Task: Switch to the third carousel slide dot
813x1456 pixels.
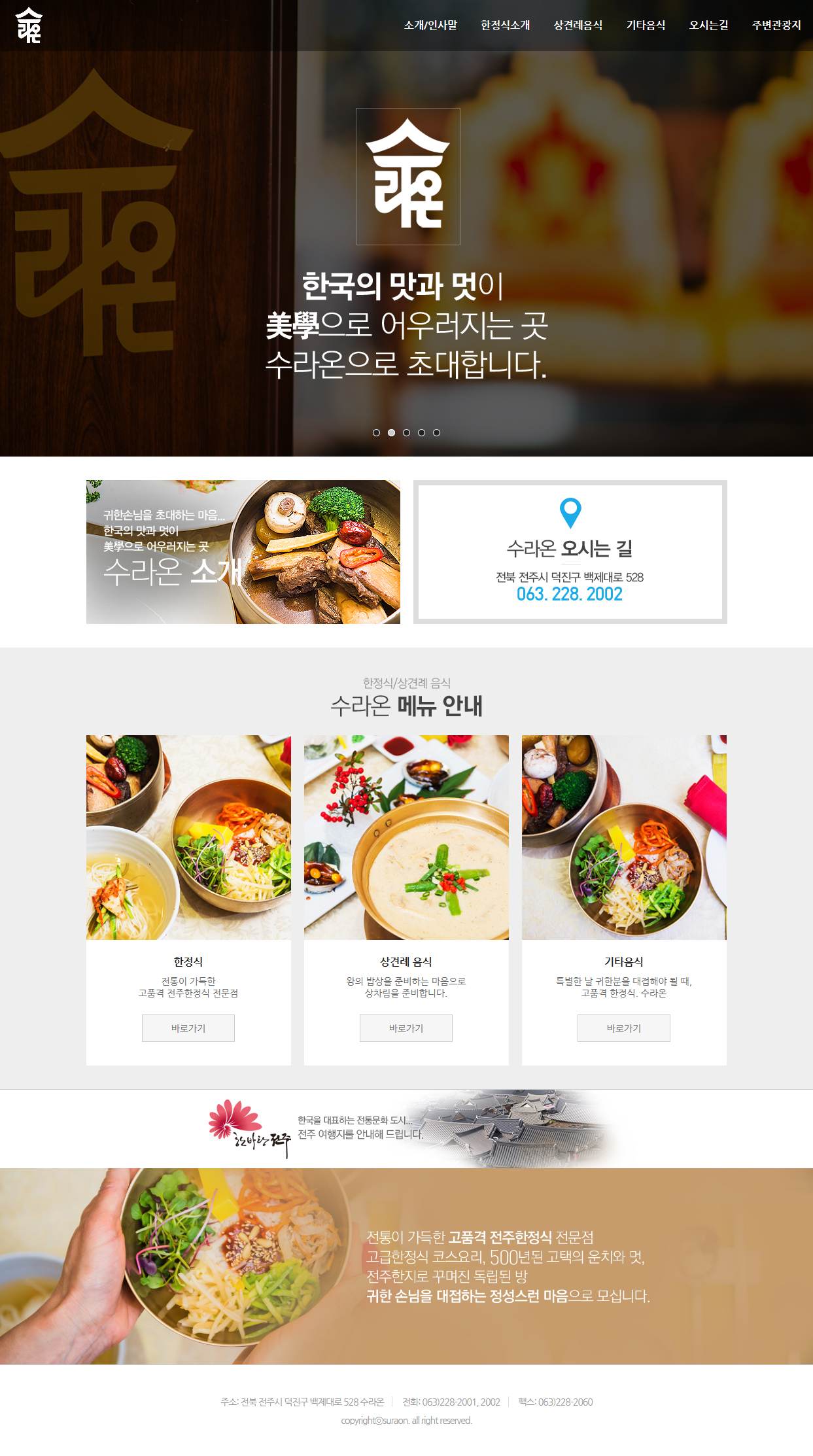Action: [406, 432]
